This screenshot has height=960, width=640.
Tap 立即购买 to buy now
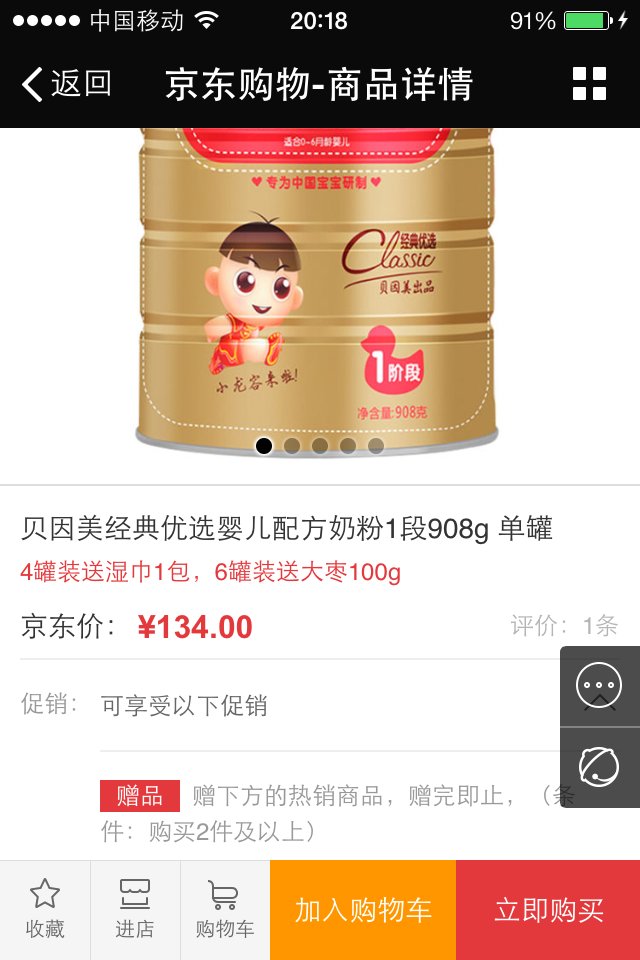[x=548, y=910]
